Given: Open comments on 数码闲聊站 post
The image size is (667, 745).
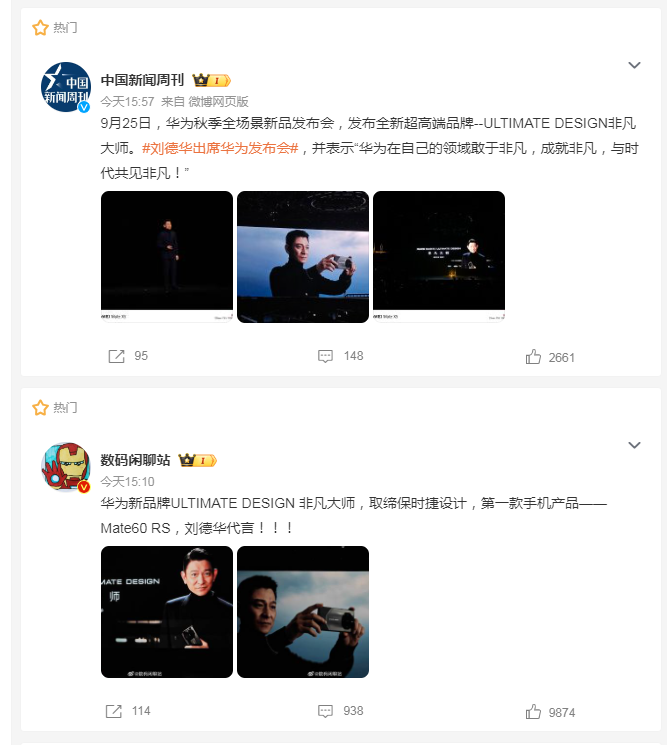Looking at the screenshot, I should click(x=339, y=711).
